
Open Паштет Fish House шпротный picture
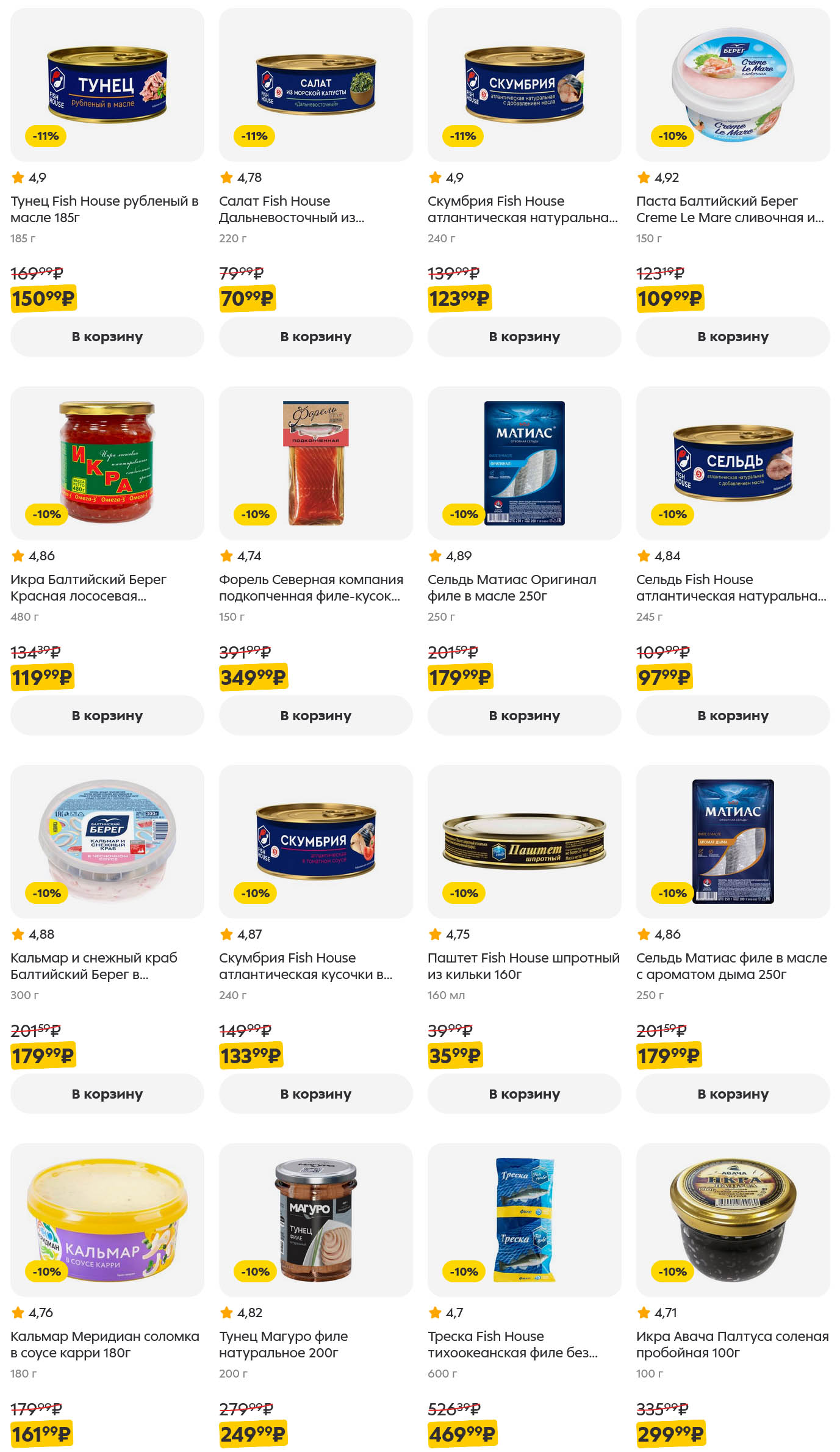tap(524, 841)
